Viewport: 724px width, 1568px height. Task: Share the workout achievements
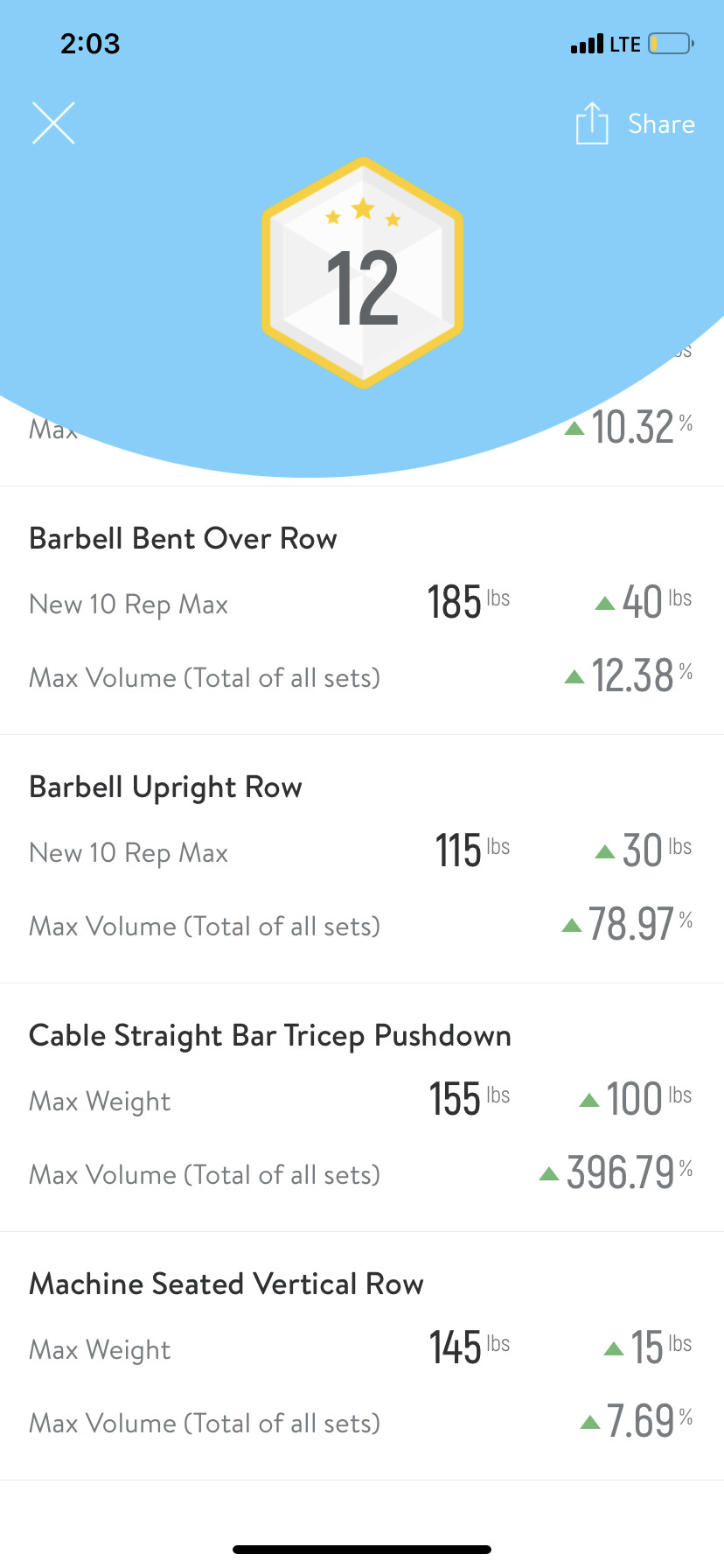[x=635, y=124]
